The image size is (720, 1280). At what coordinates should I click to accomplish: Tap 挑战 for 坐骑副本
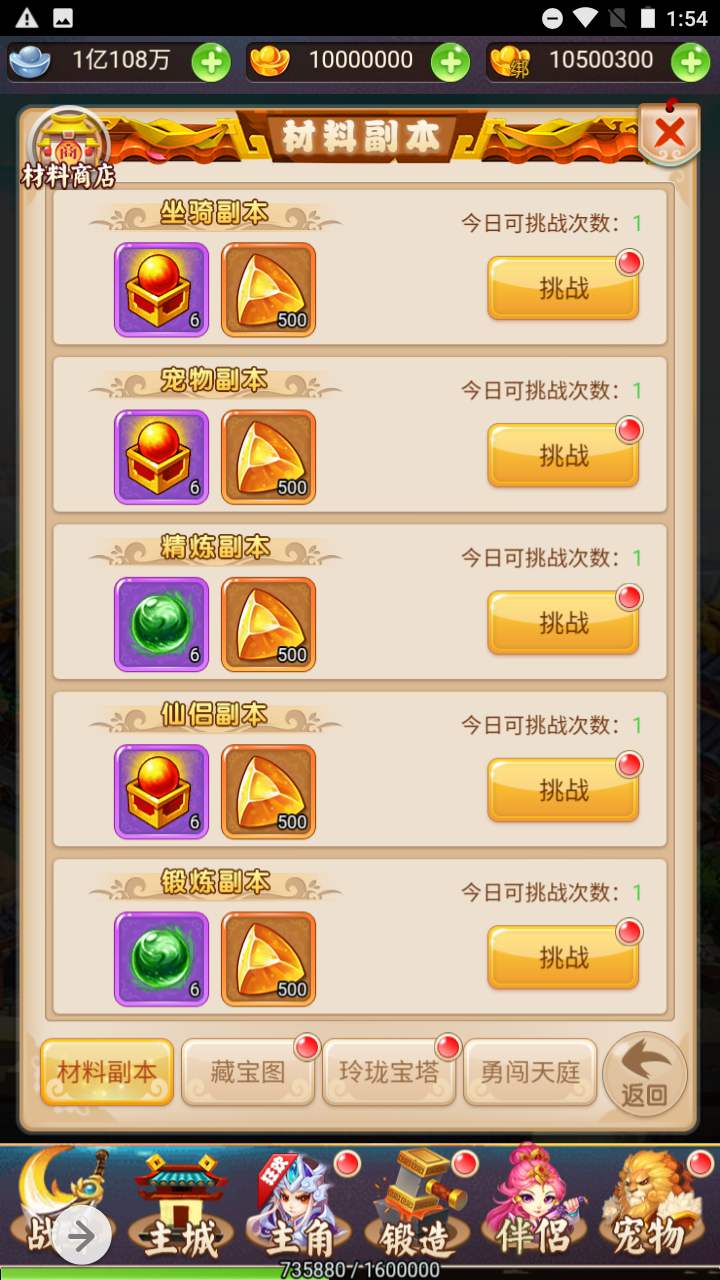[x=563, y=289]
